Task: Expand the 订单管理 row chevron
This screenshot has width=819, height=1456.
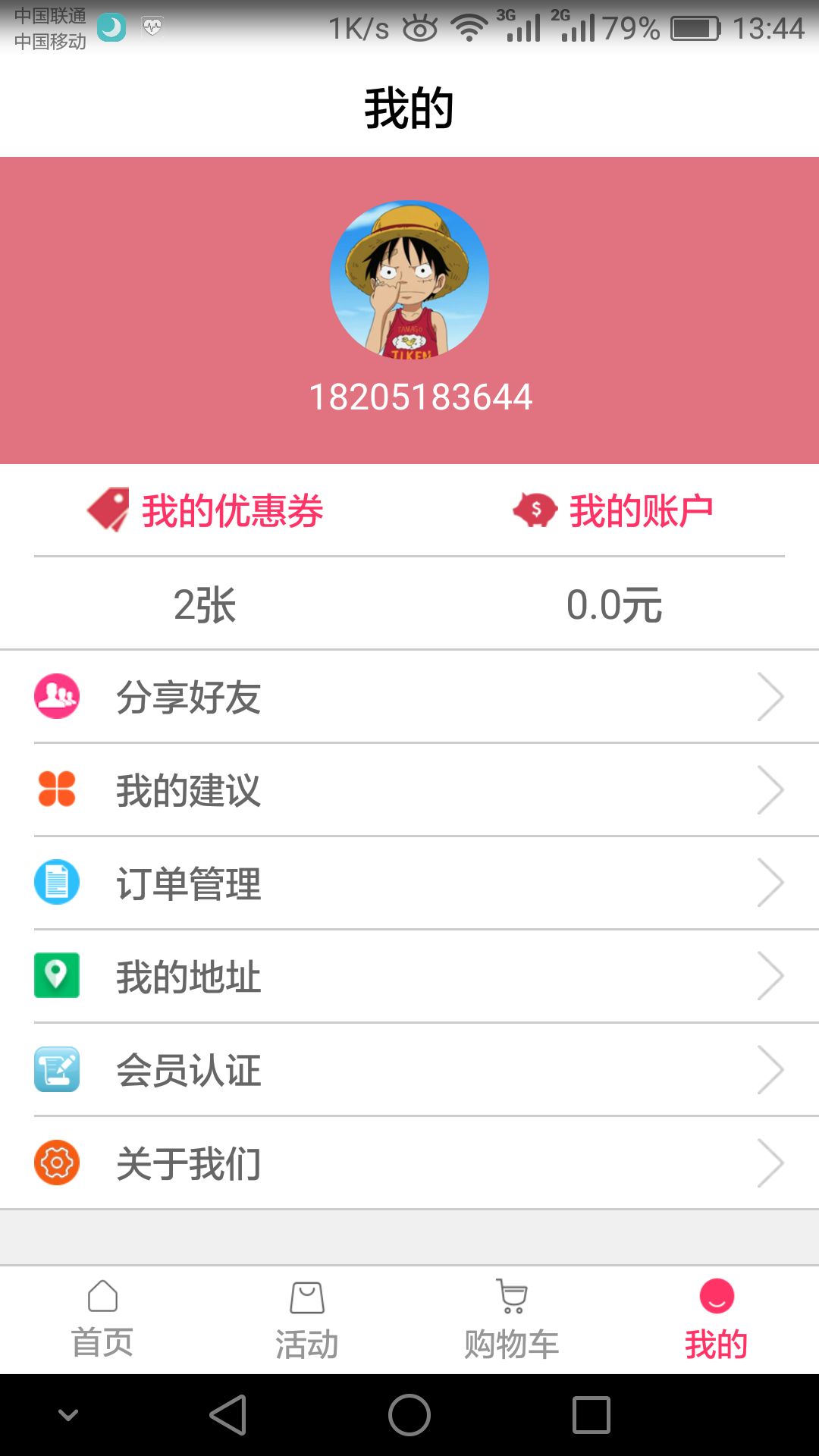Action: point(772,883)
